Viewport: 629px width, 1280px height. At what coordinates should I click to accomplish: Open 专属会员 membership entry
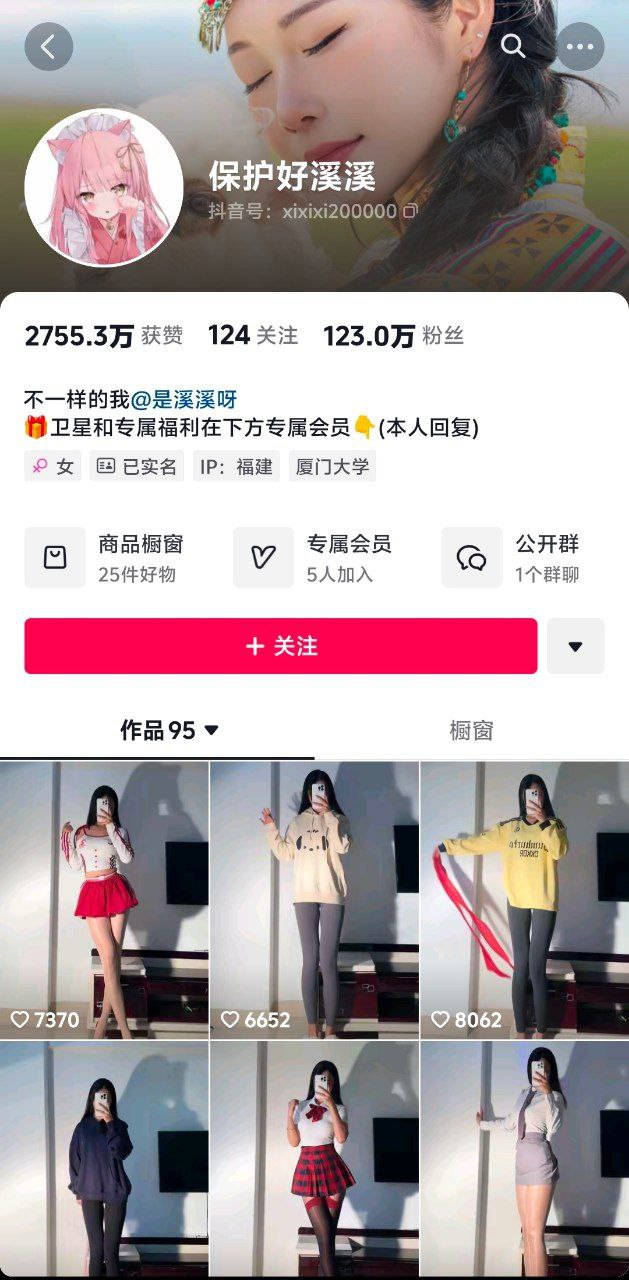pos(313,558)
